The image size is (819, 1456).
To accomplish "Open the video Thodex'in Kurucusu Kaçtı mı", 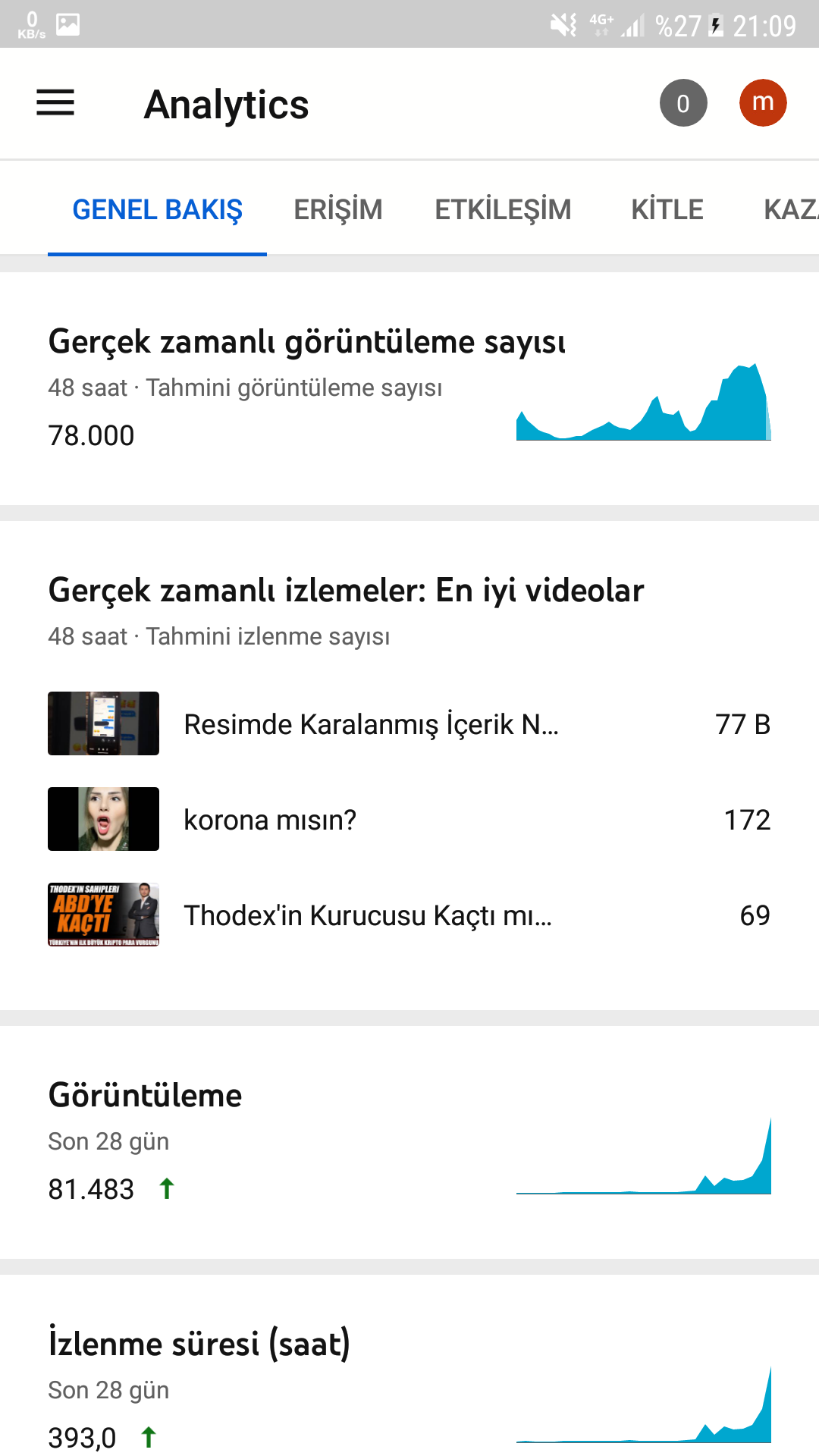I will pyautogui.click(x=409, y=915).
